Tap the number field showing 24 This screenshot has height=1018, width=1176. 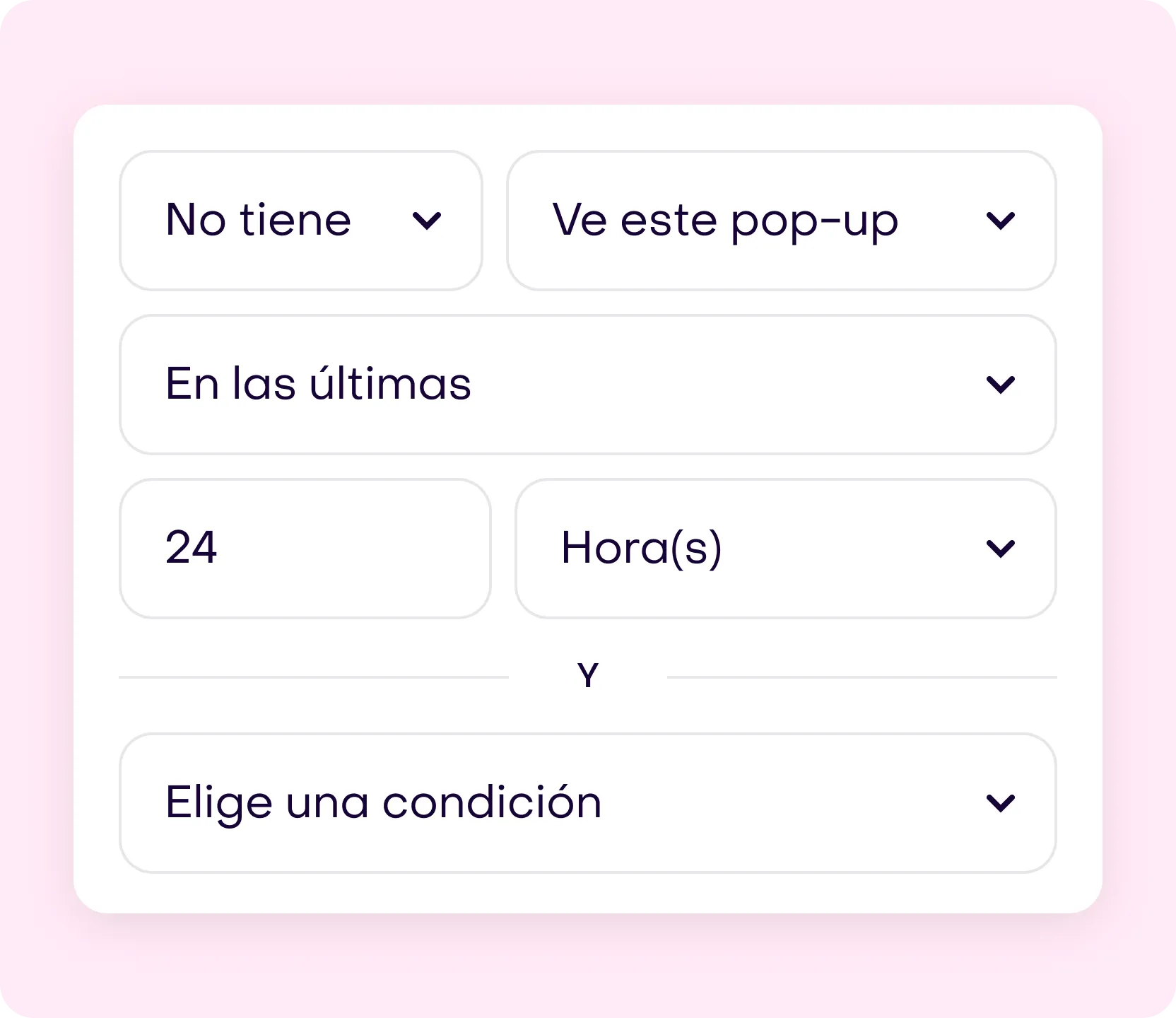click(x=305, y=548)
